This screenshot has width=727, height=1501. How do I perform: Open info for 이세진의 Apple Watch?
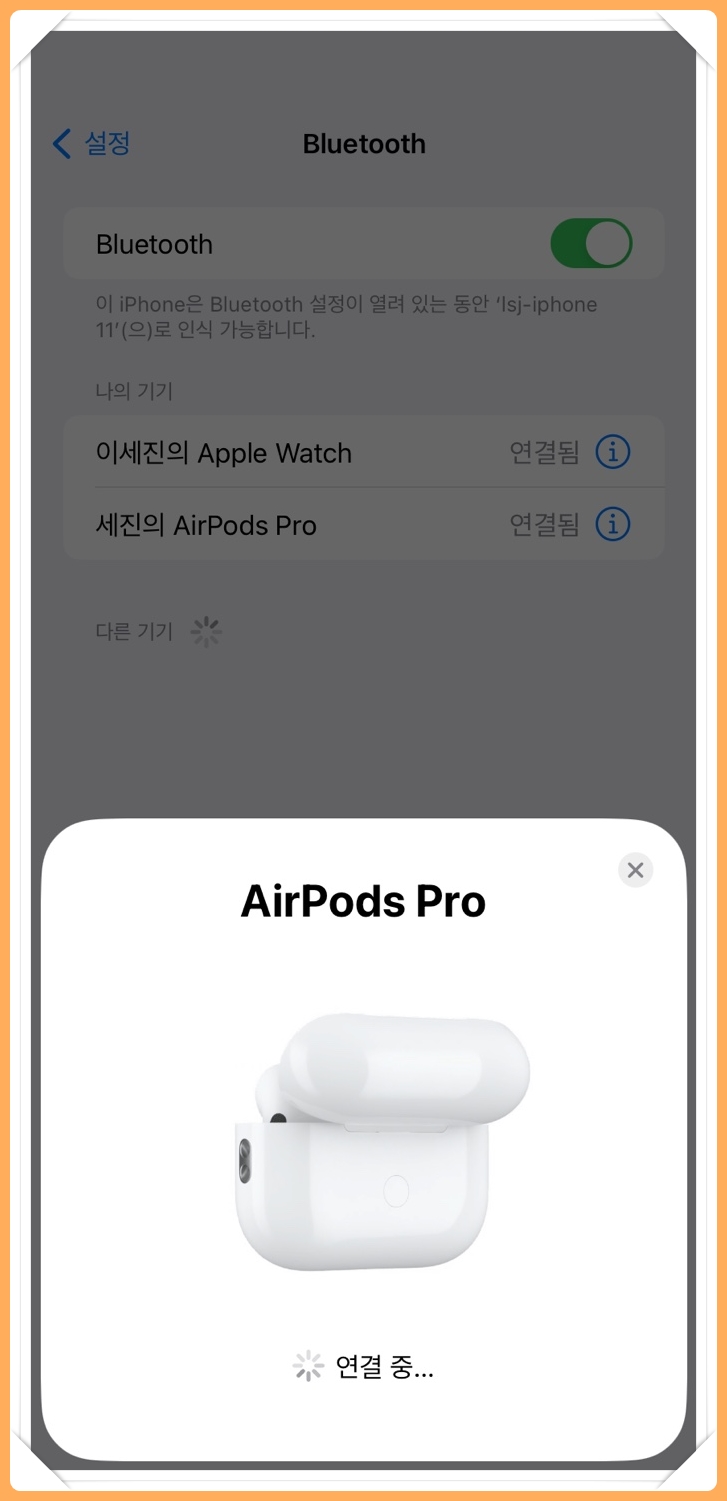[613, 453]
